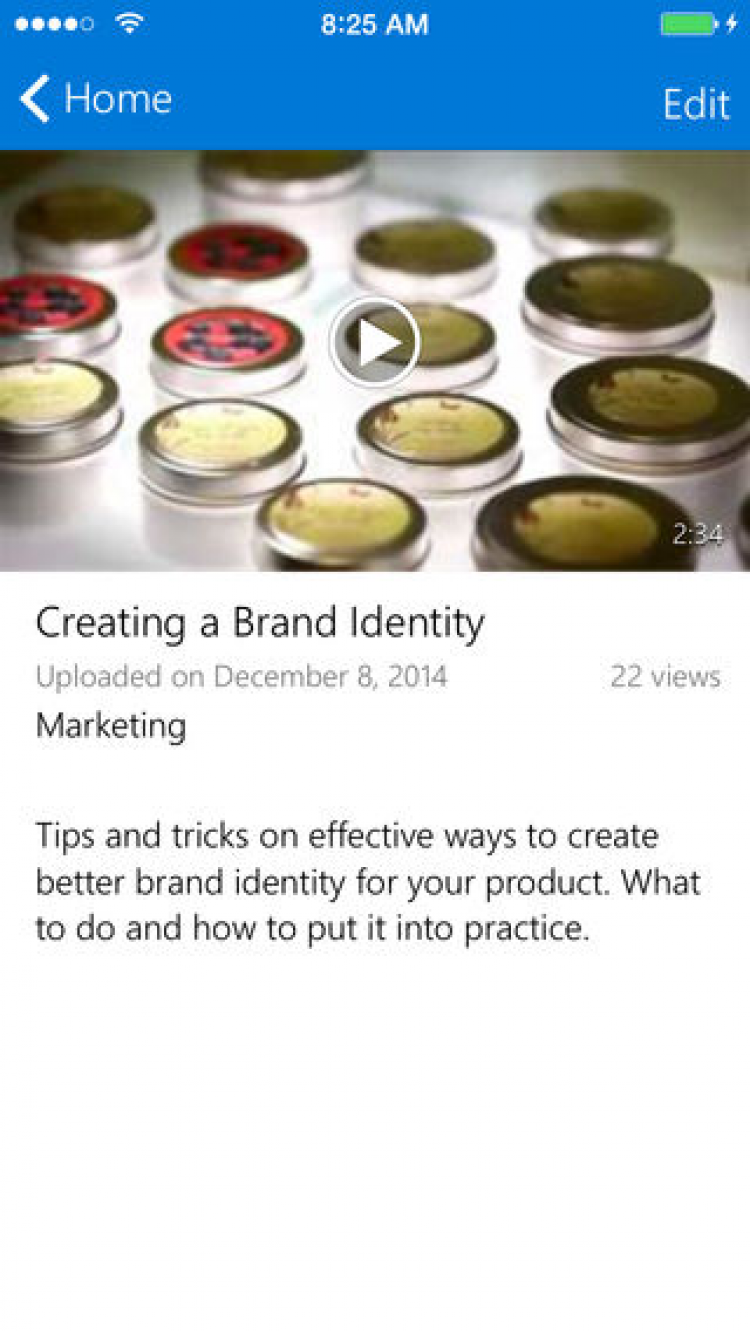Play the Creating a Brand Identity video
This screenshot has height=1331, width=750.
(375, 343)
